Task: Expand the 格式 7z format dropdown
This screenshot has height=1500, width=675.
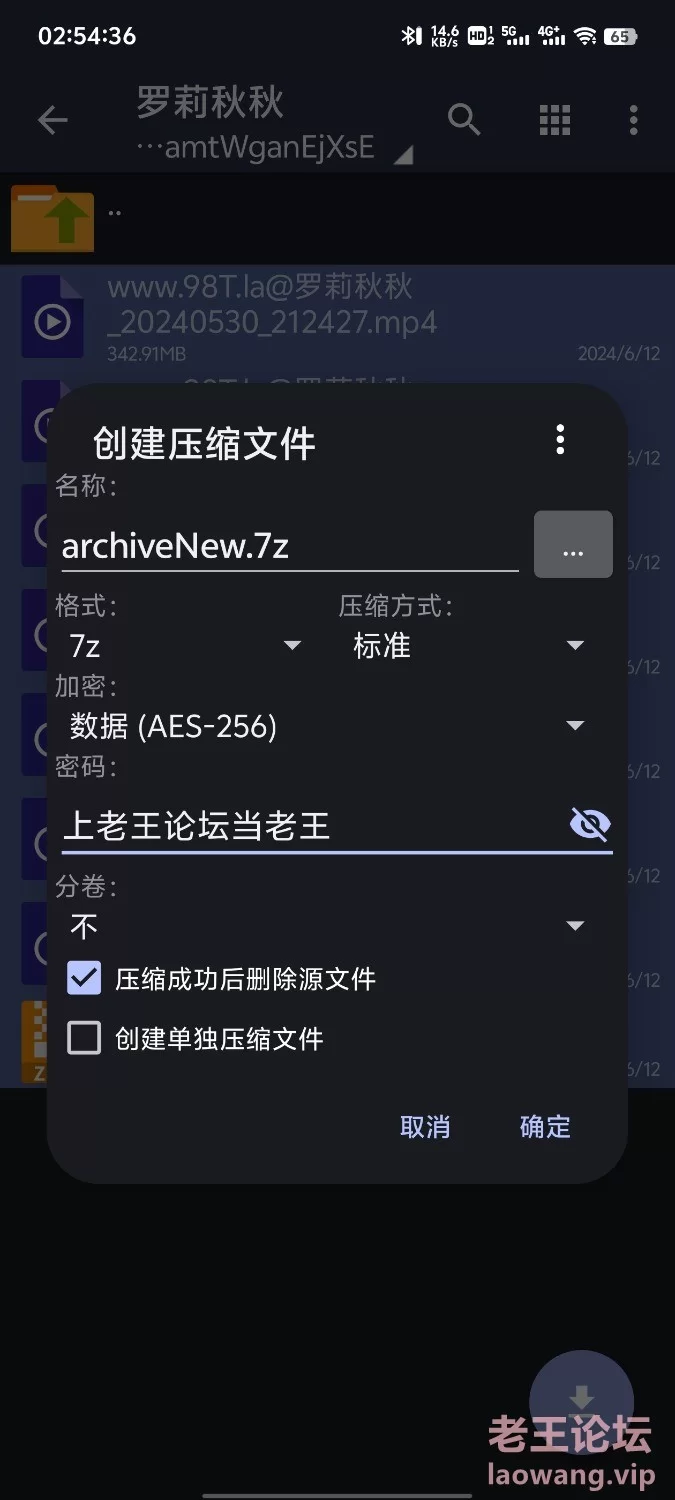Action: [185, 646]
